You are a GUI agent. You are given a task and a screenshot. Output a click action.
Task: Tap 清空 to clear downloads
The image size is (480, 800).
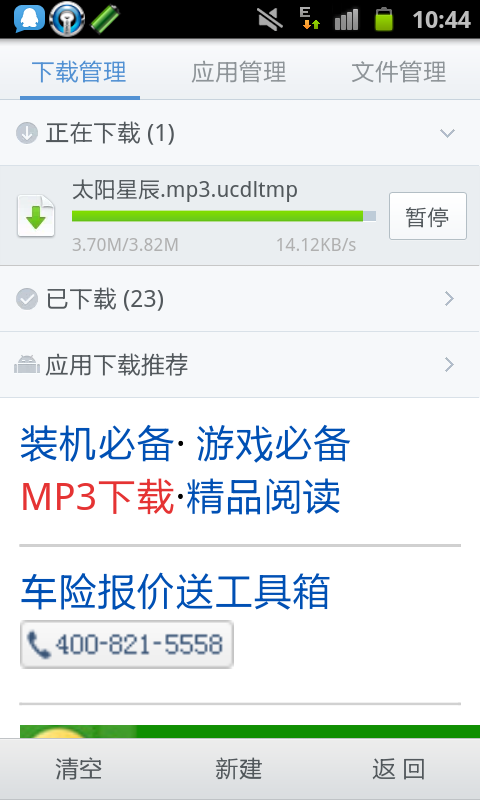tap(79, 769)
